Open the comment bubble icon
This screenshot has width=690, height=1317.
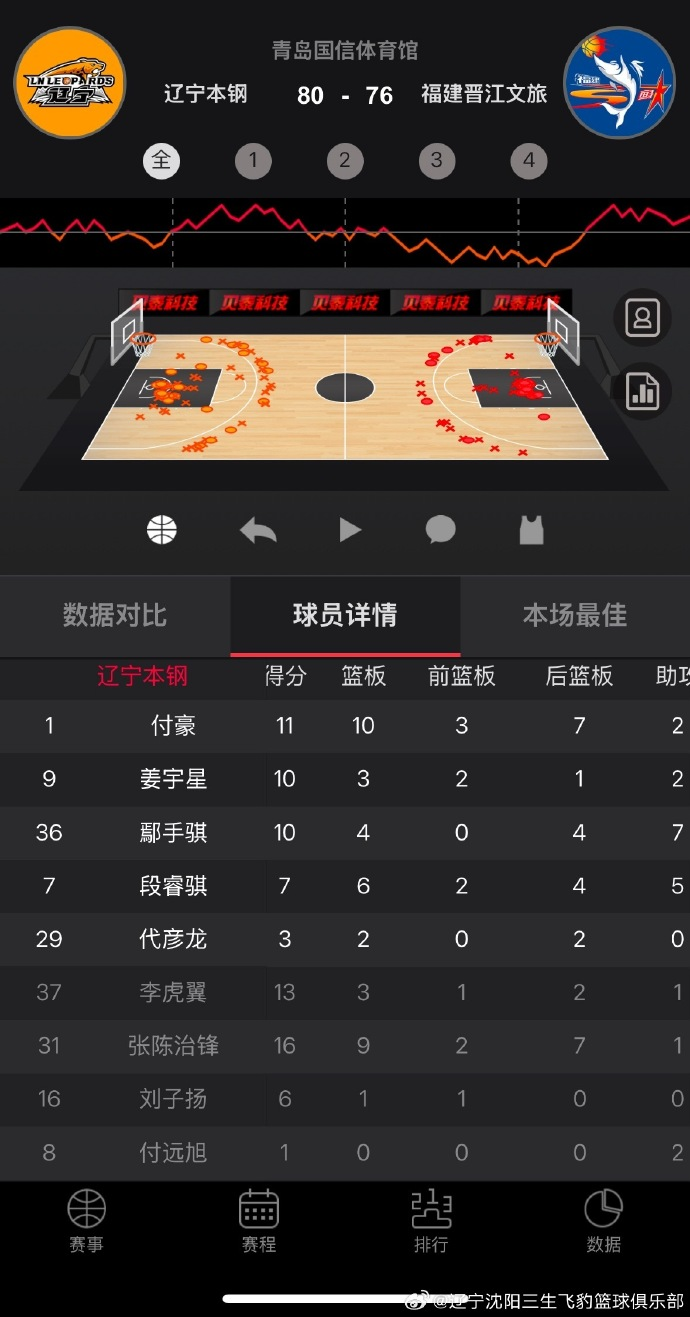[x=441, y=530]
